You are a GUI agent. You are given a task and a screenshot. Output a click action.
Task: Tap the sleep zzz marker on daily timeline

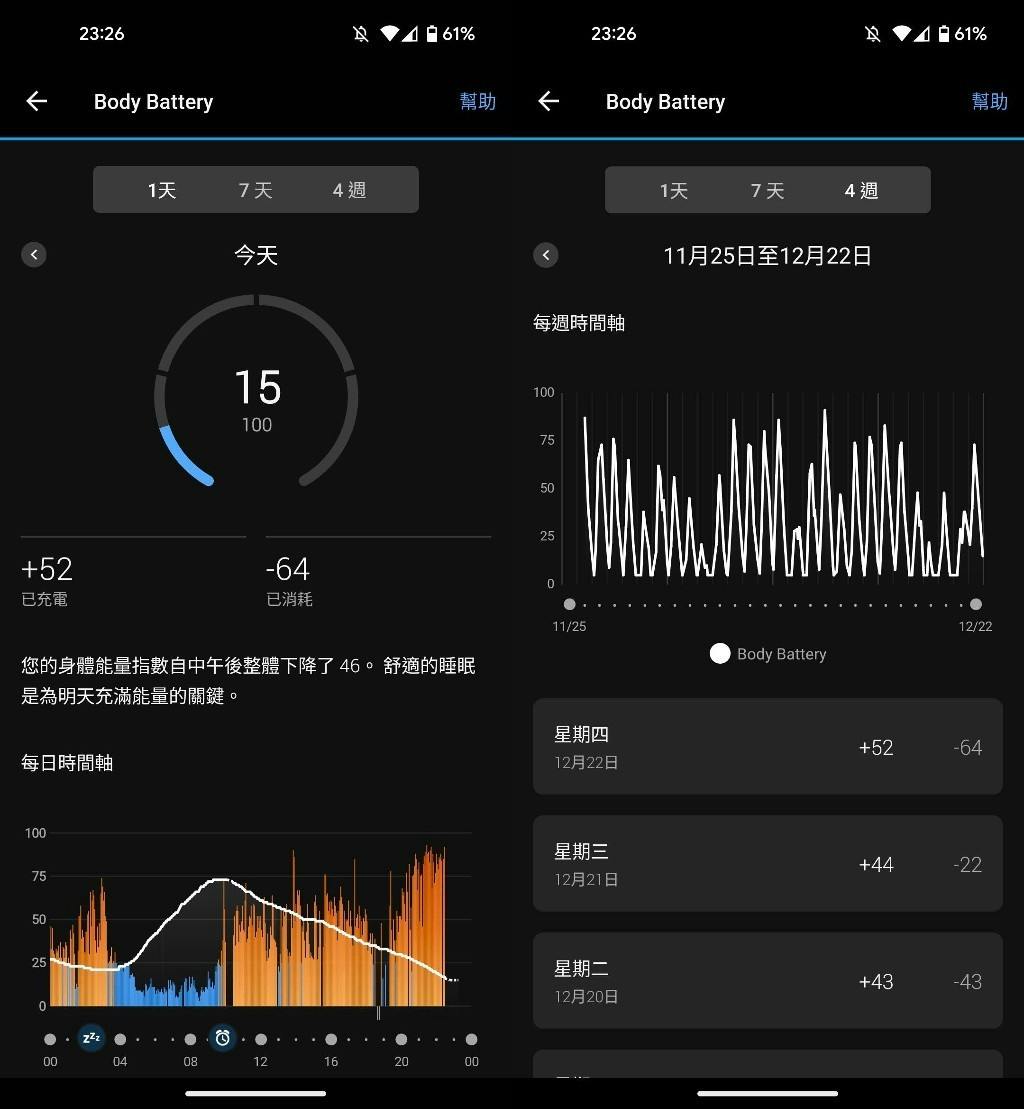91,1038
